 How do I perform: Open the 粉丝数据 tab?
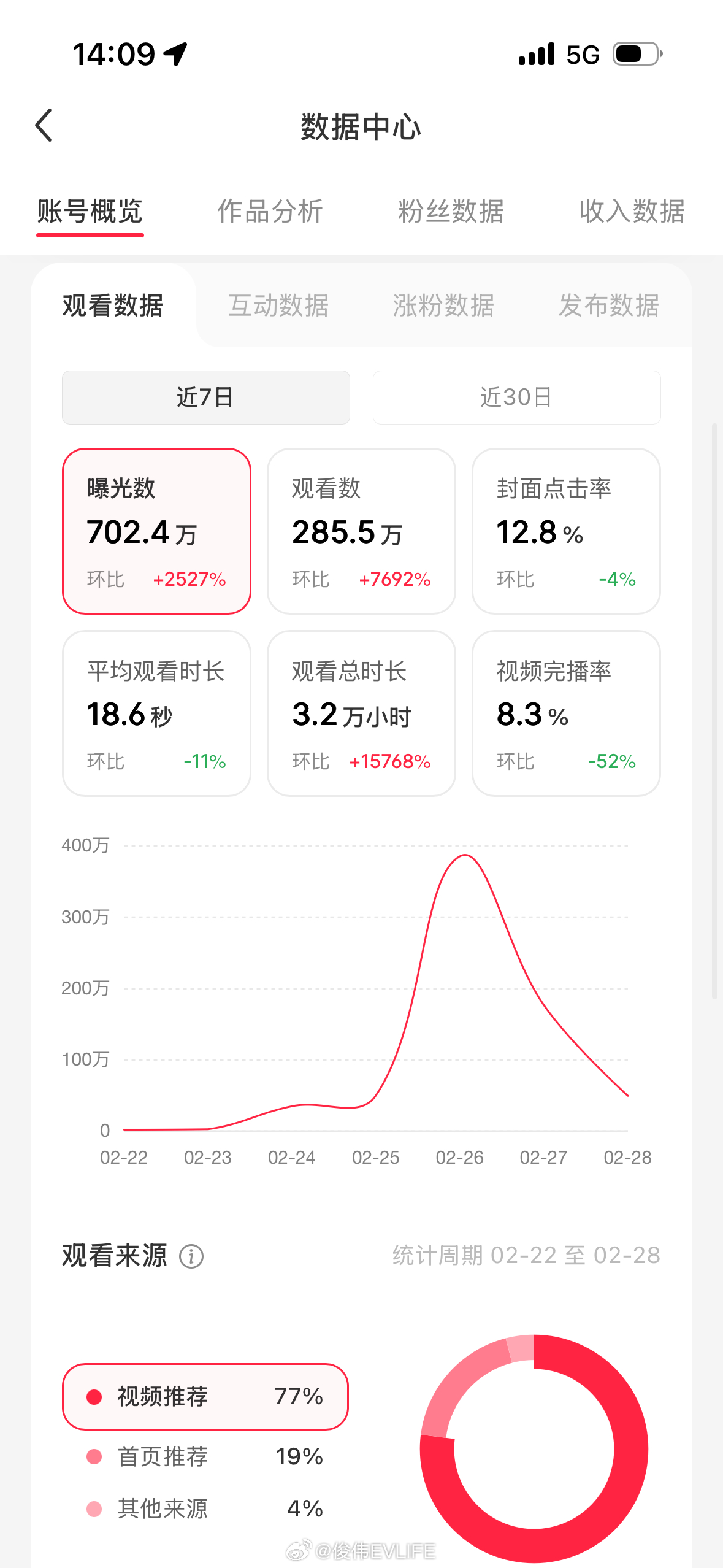(x=451, y=211)
